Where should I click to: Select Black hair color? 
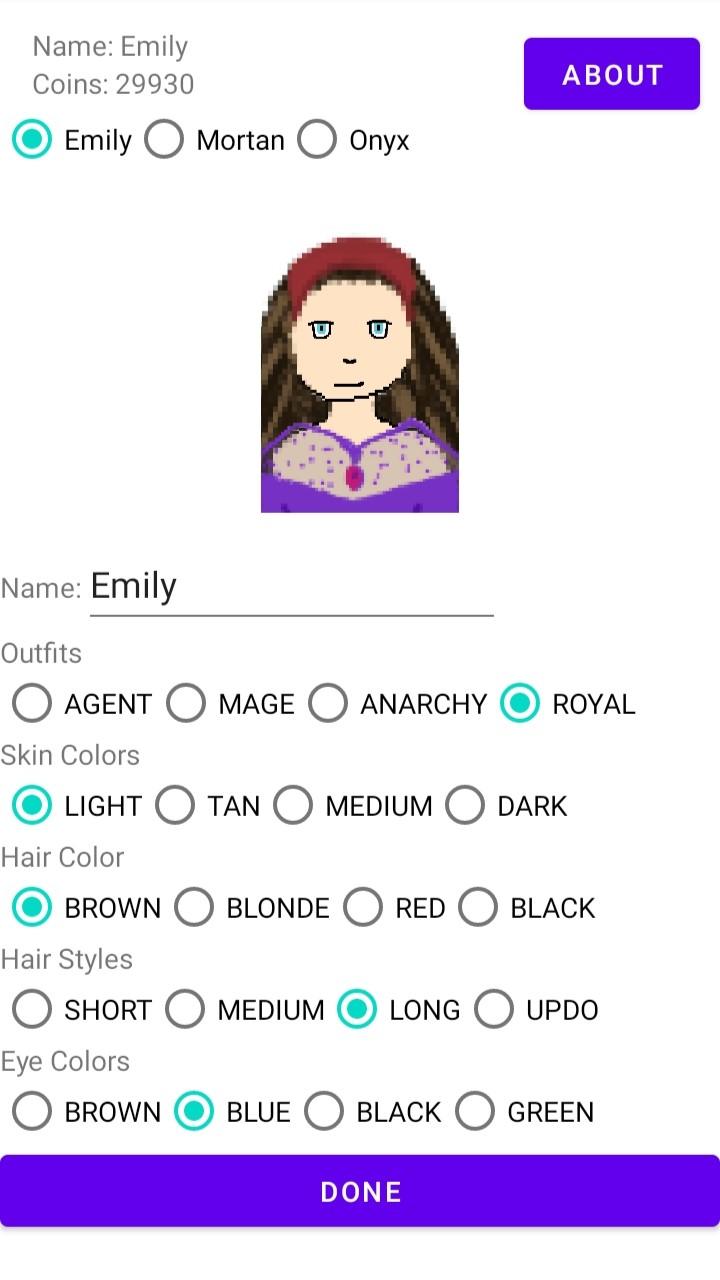527,908
